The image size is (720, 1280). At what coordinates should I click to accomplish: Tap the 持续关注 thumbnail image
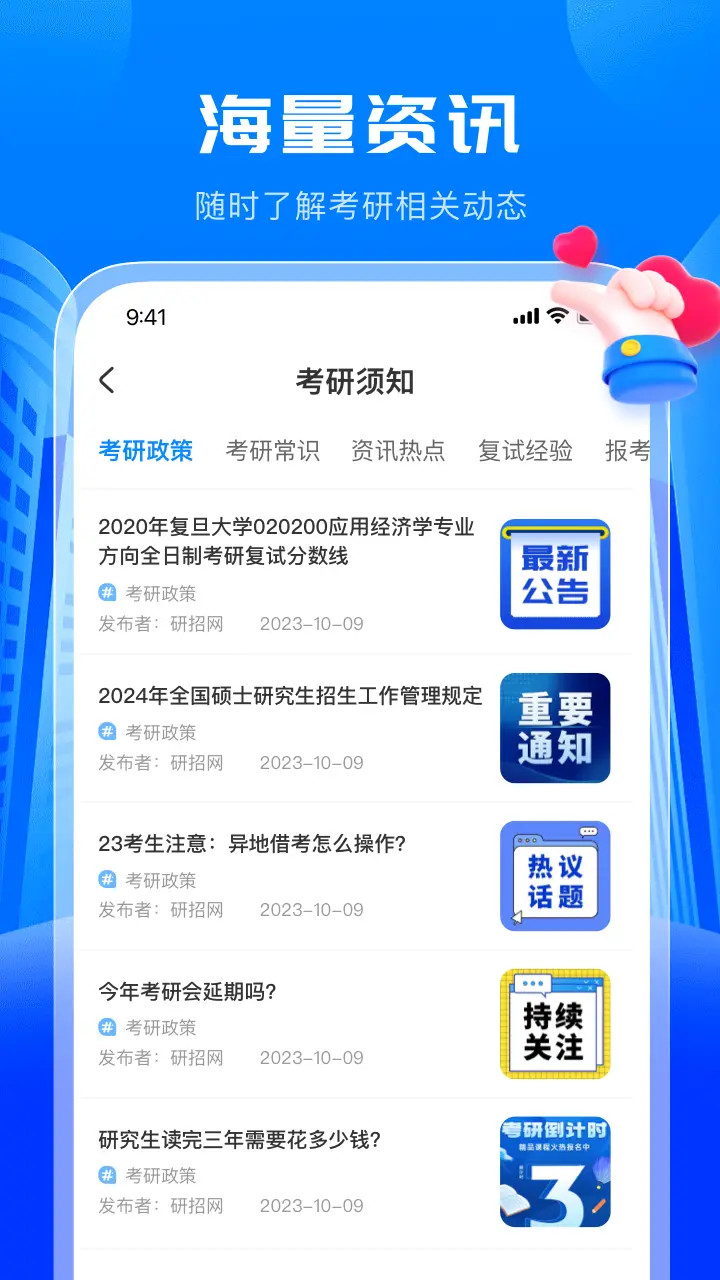(x=556, y=1023)
